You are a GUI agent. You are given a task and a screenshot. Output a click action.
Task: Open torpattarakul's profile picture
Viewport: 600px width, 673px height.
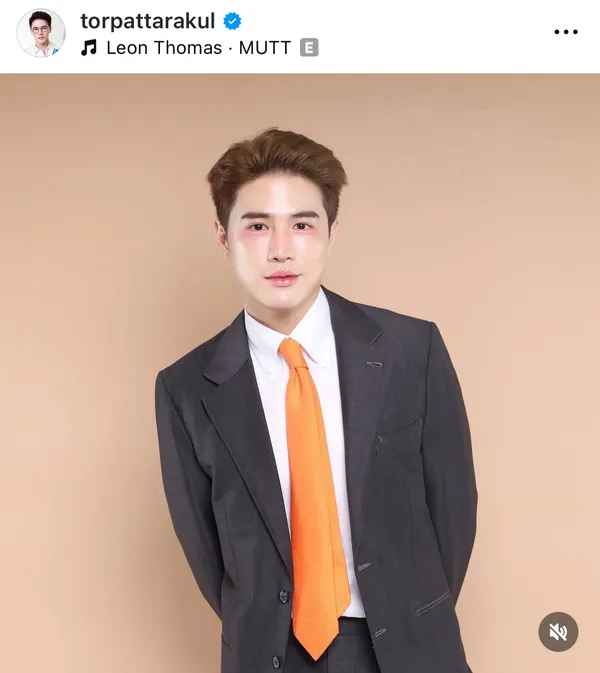[x=41, y=33]
